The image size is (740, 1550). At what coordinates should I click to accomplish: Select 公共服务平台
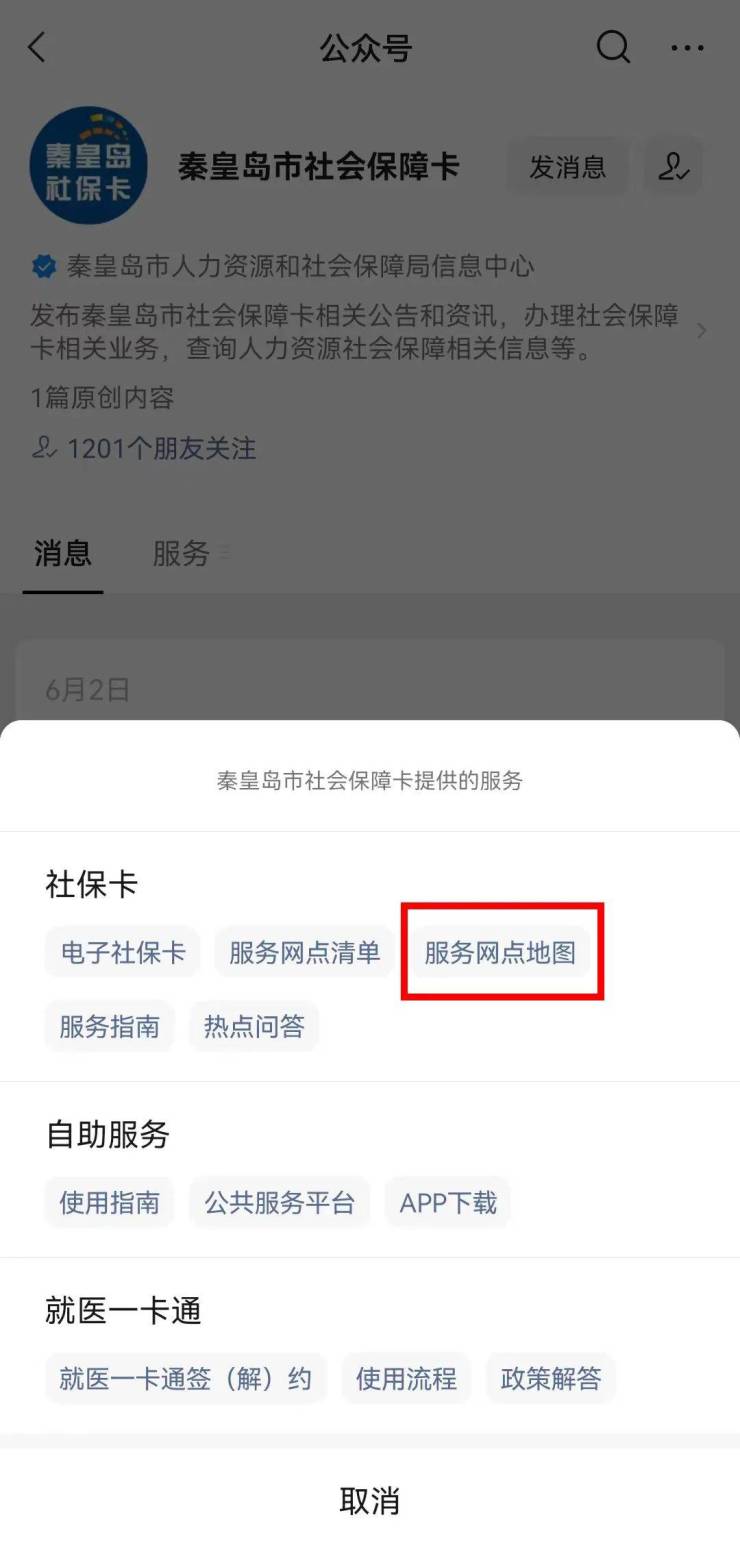click(279, 1202)
